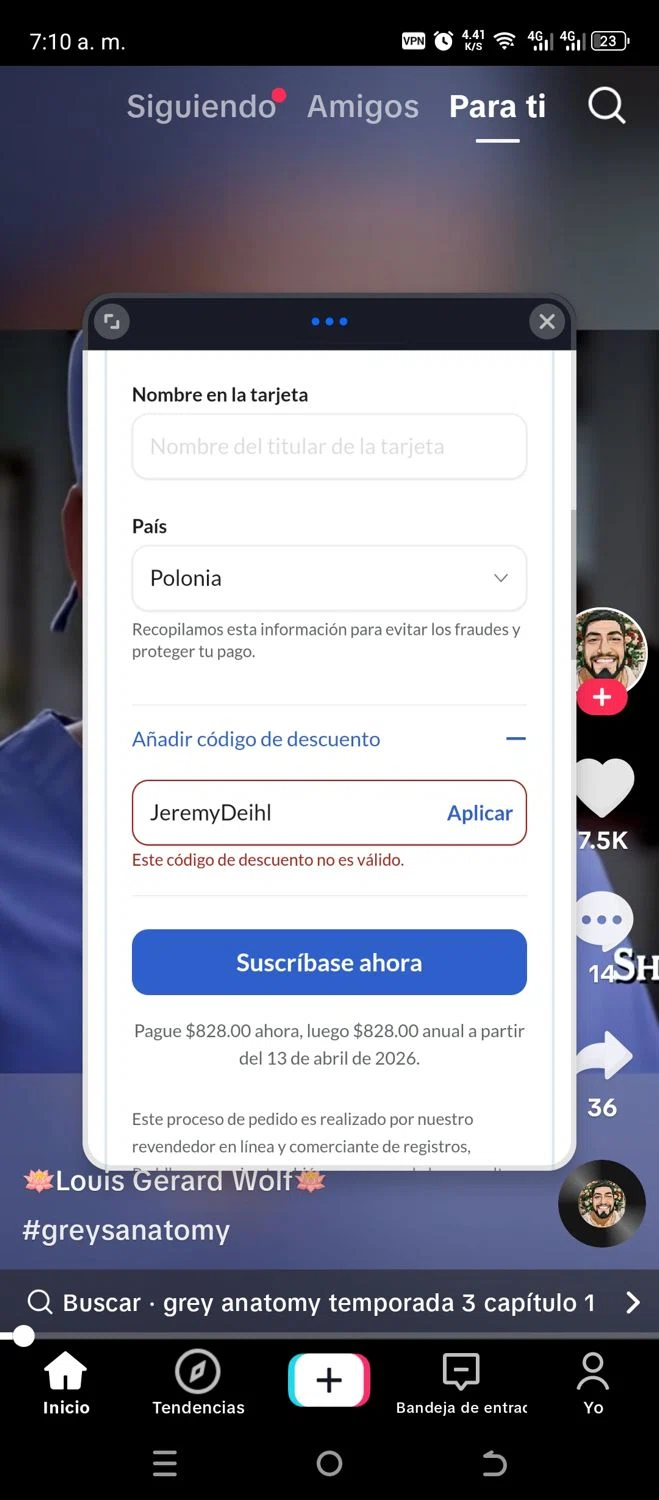Share the video with the arrow icon
This screenshot has width=659, height=1500.
pyautogui.click(x=604, y=1055)
